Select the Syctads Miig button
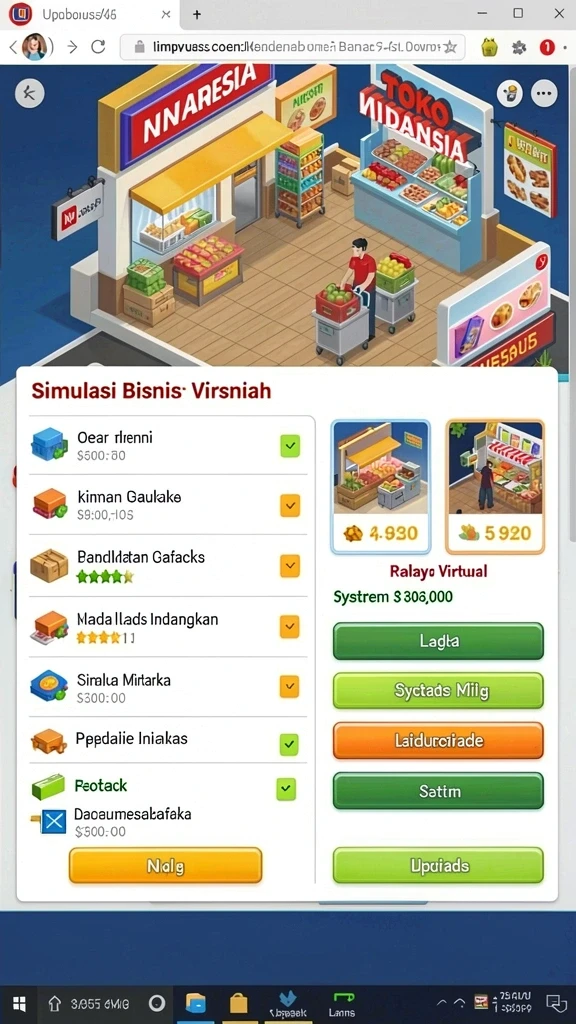The height and width of the screenshot is (1024, 576). [438, 690]
